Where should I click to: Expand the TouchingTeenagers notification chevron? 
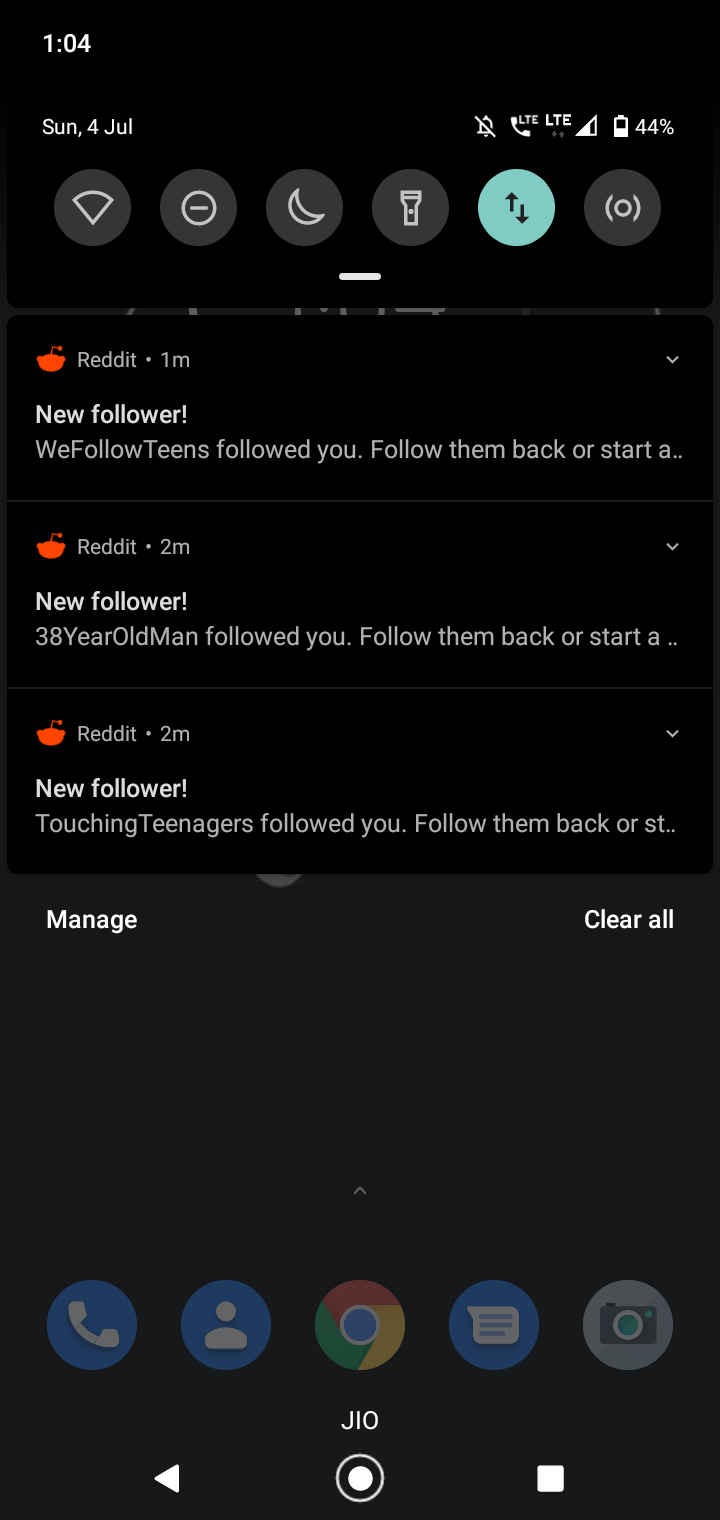(673, 734)
